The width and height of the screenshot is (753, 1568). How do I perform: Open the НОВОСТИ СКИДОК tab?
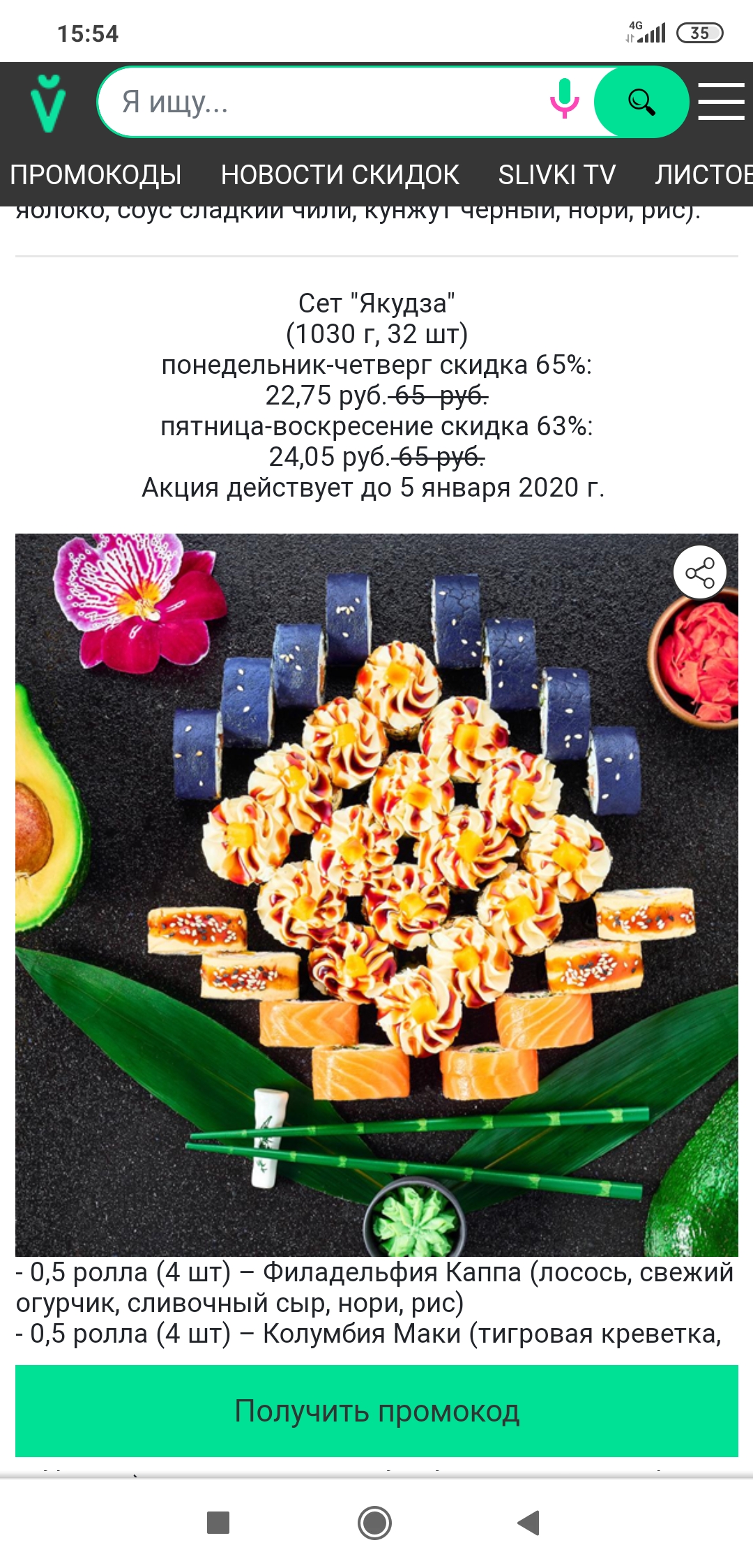tap(340, 174)
